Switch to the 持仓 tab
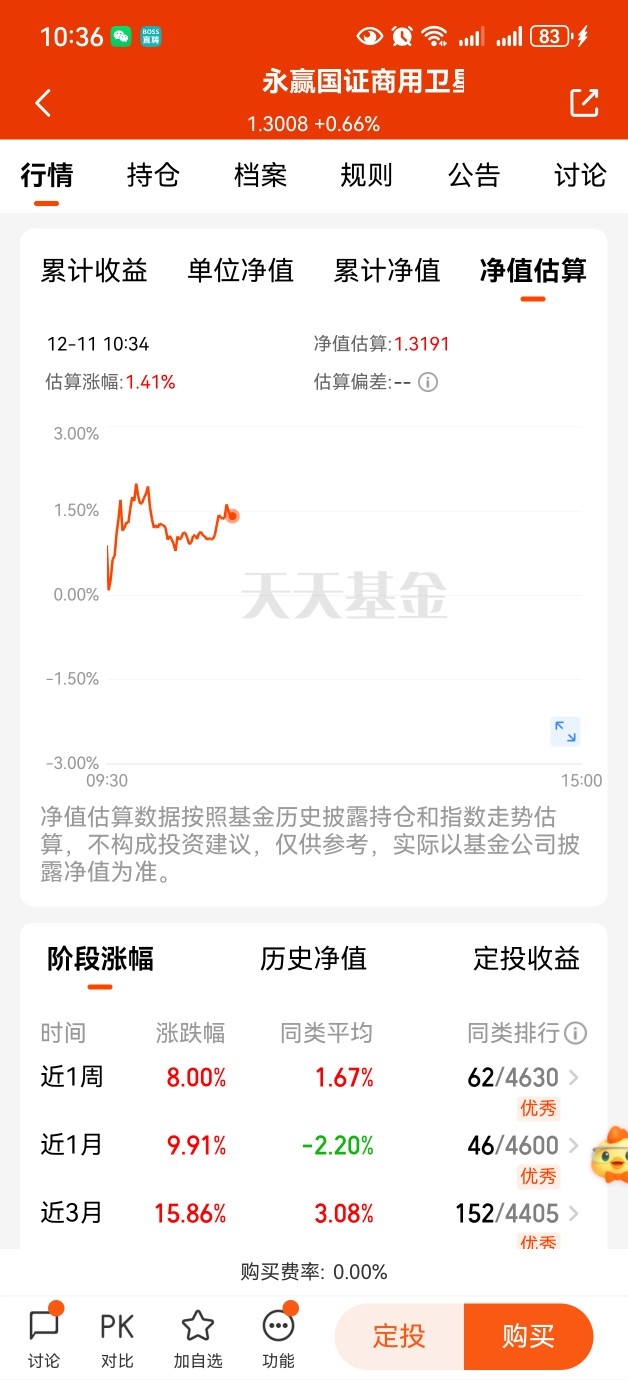Image resolution: width=628 pixels, height=1380 pixels. (153, 175)
